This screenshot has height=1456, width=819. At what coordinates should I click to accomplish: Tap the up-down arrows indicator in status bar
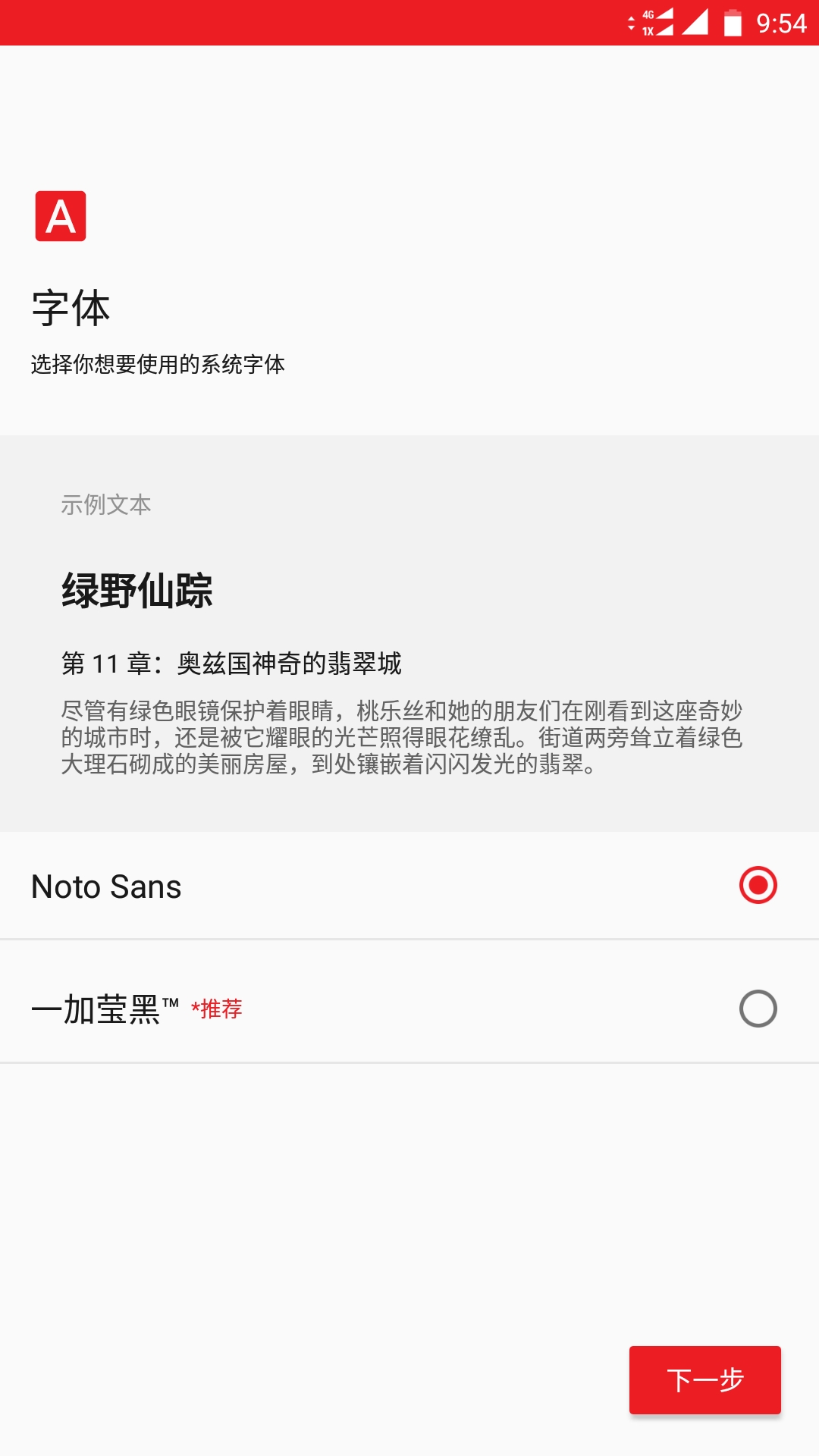click(x=632, y=24)
